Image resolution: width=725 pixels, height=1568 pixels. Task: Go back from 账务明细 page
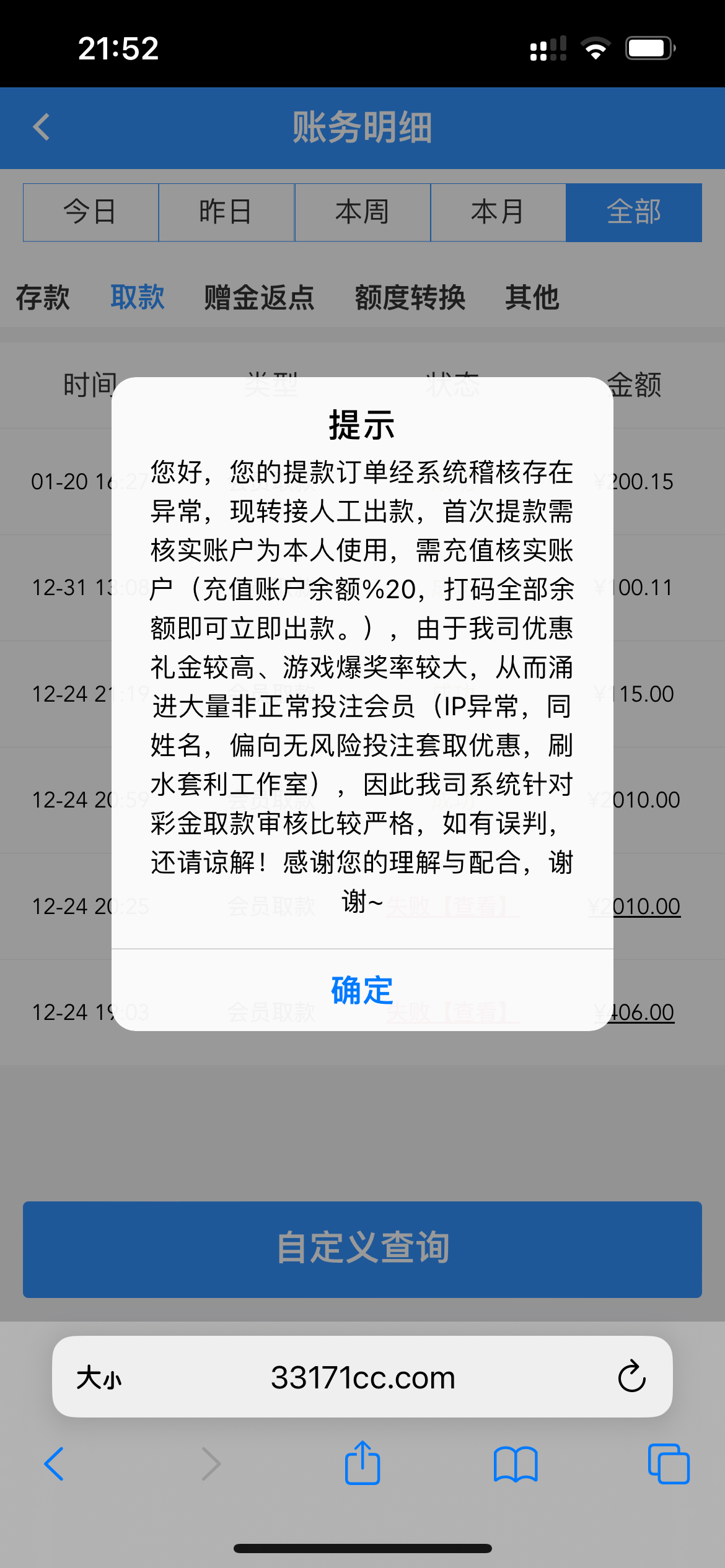pos(42,128)
